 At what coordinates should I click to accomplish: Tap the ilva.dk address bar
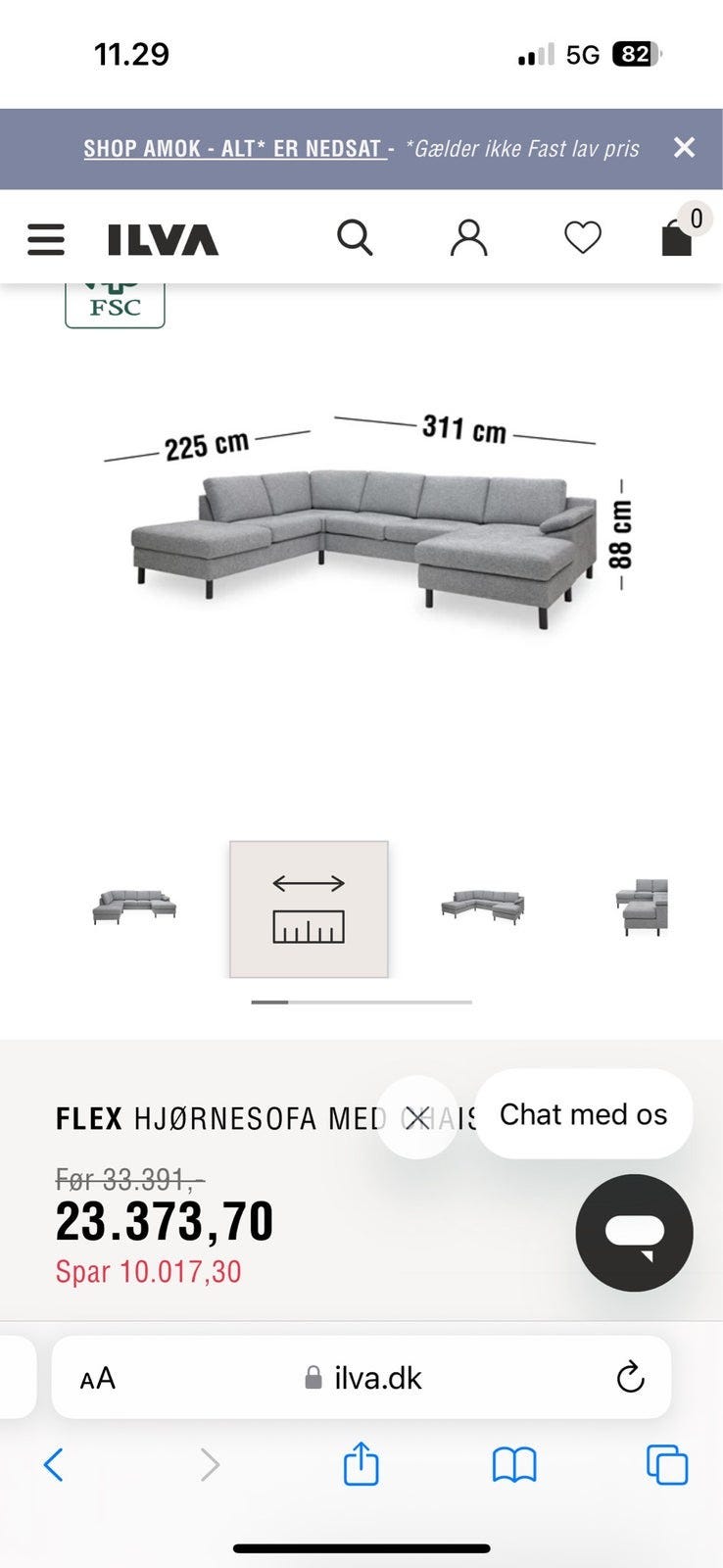pos(361,1377)
